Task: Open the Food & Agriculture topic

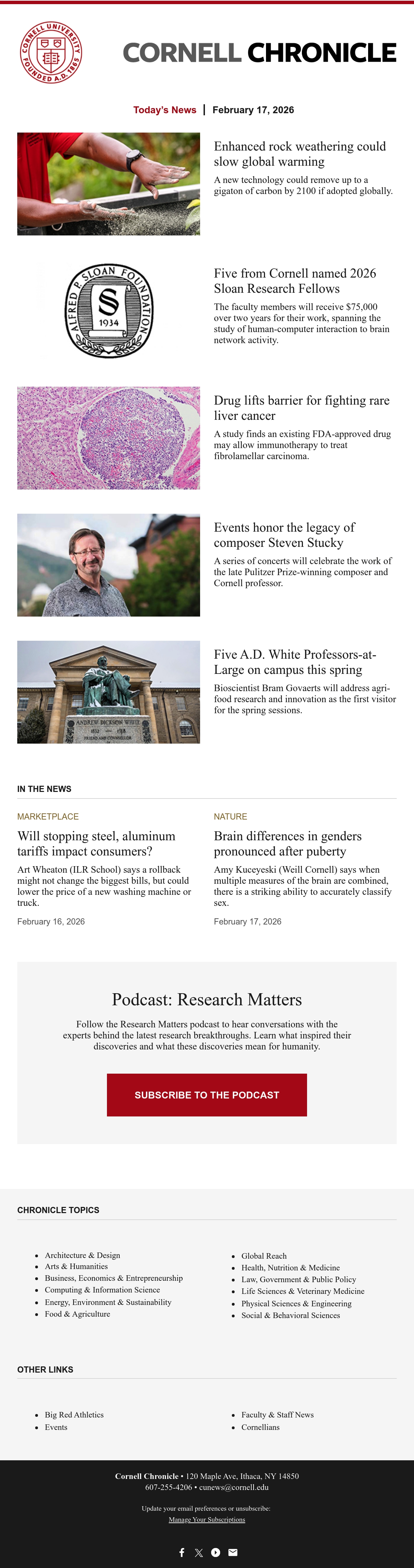Action: (77, 1314)
